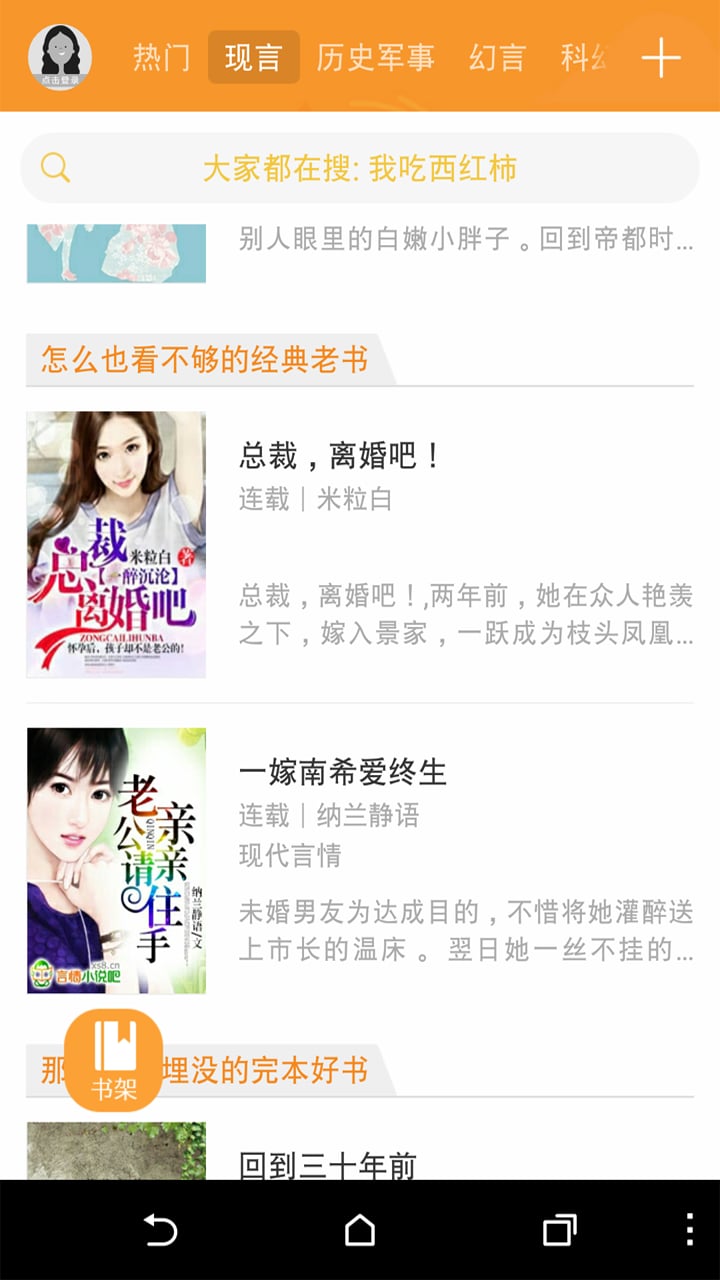This screenshot has height=1280, width=720.
Task: View the 总裁，离婚吧 book cover
Action: [115, 545]
